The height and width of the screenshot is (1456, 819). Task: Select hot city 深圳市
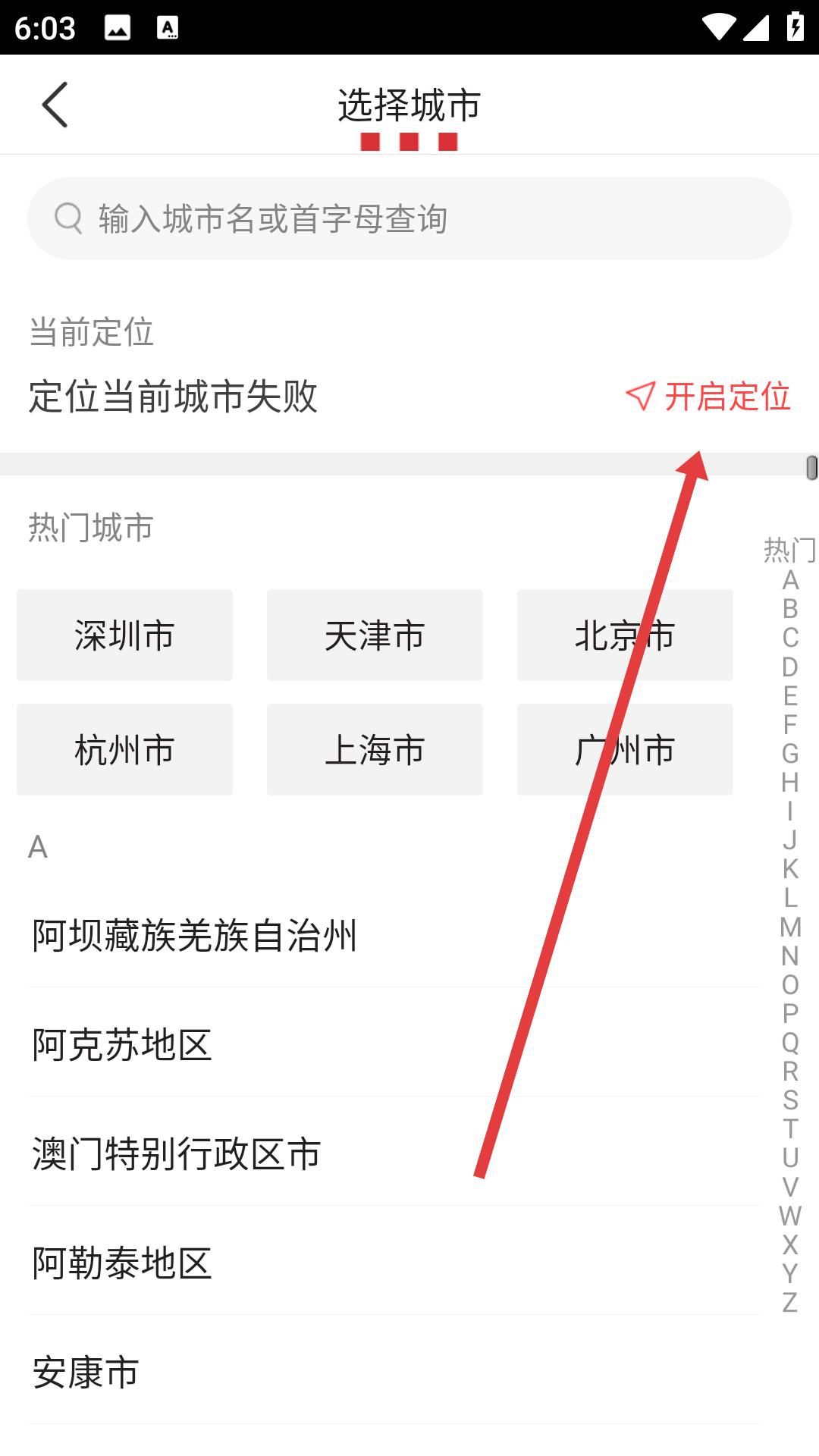click(x=124, y=635)
